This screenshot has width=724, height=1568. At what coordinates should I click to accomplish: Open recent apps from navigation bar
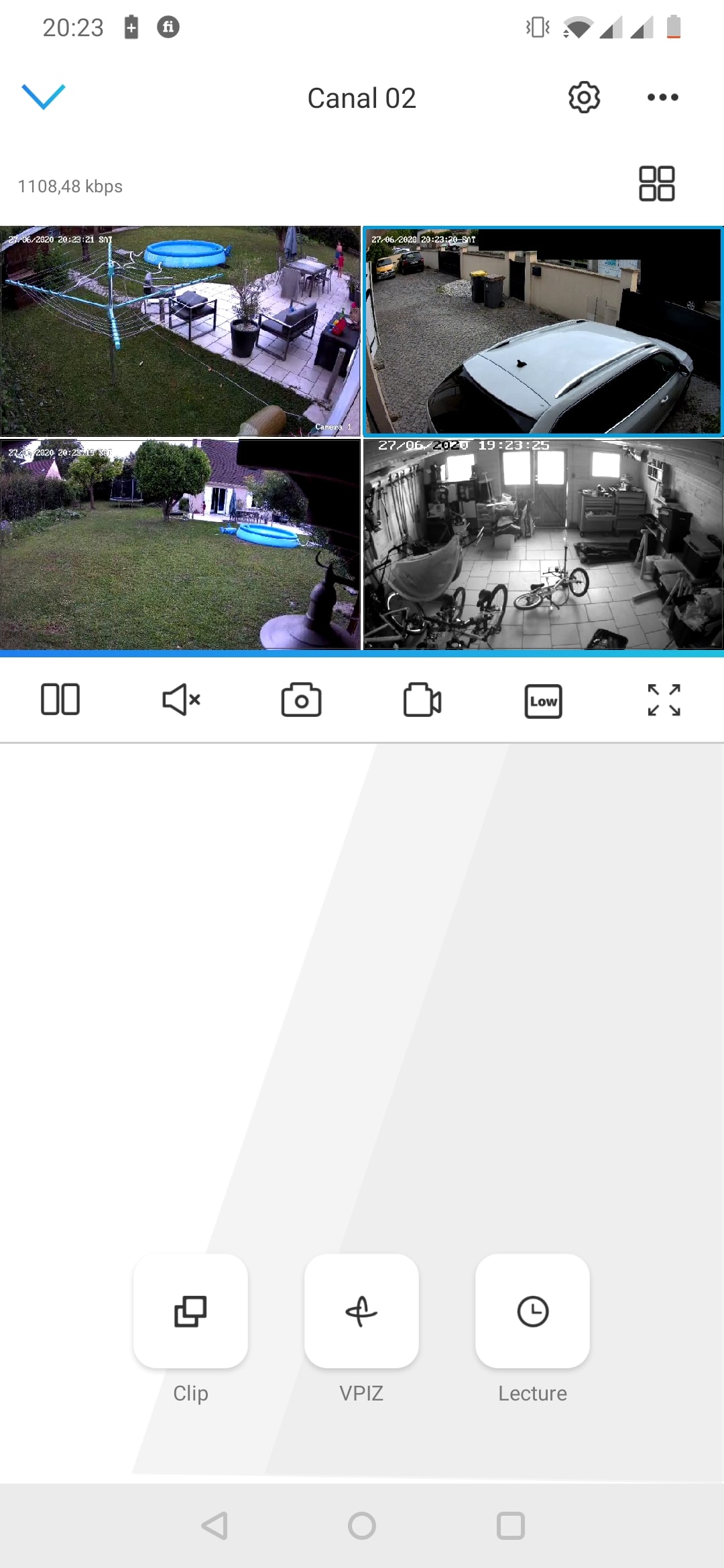[x=510, y=1526]
